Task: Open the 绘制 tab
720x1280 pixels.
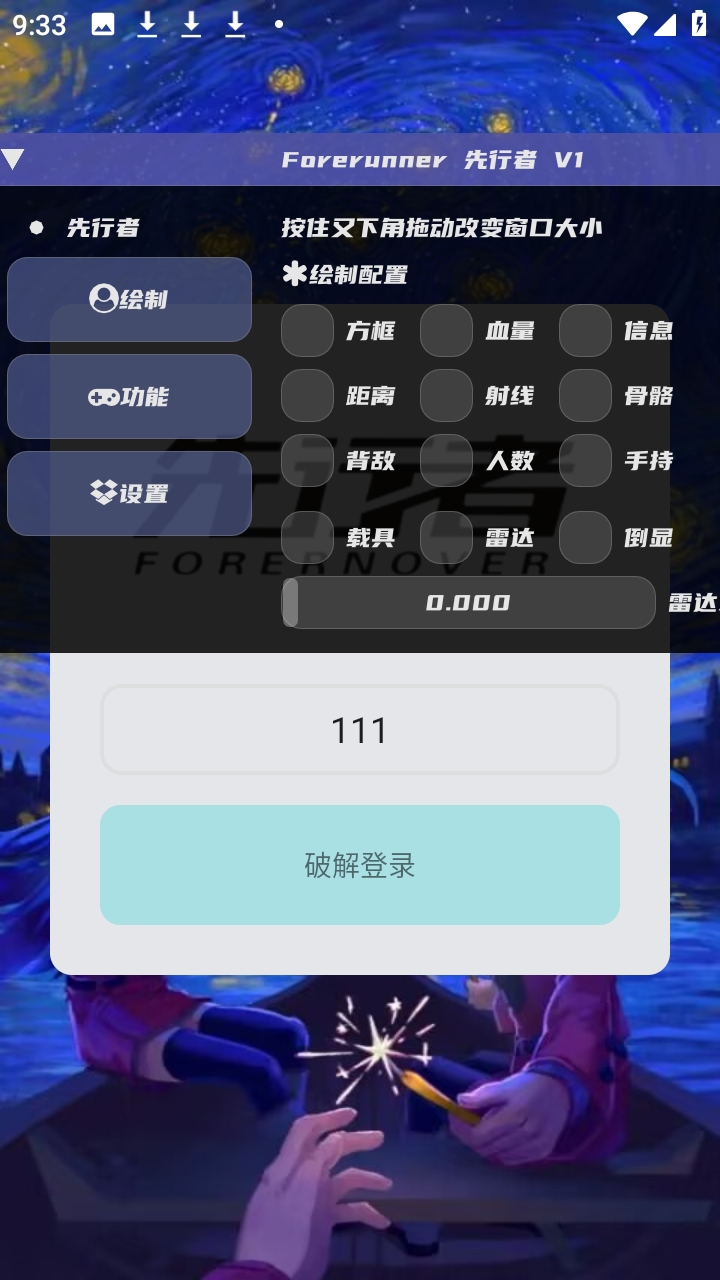Action: point(129,299)
